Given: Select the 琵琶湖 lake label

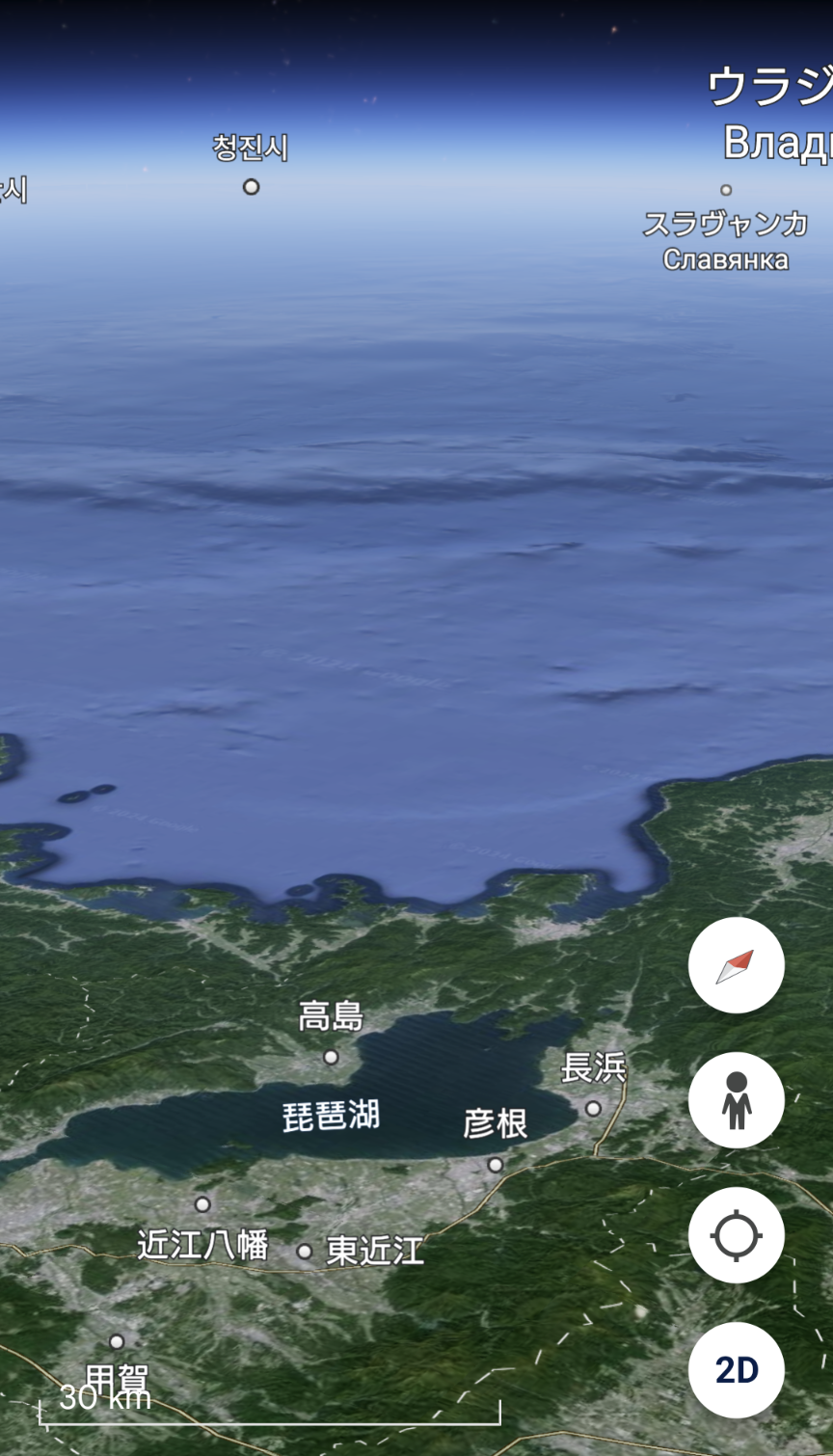Looking at the screenshot, I should (331, 1116).
